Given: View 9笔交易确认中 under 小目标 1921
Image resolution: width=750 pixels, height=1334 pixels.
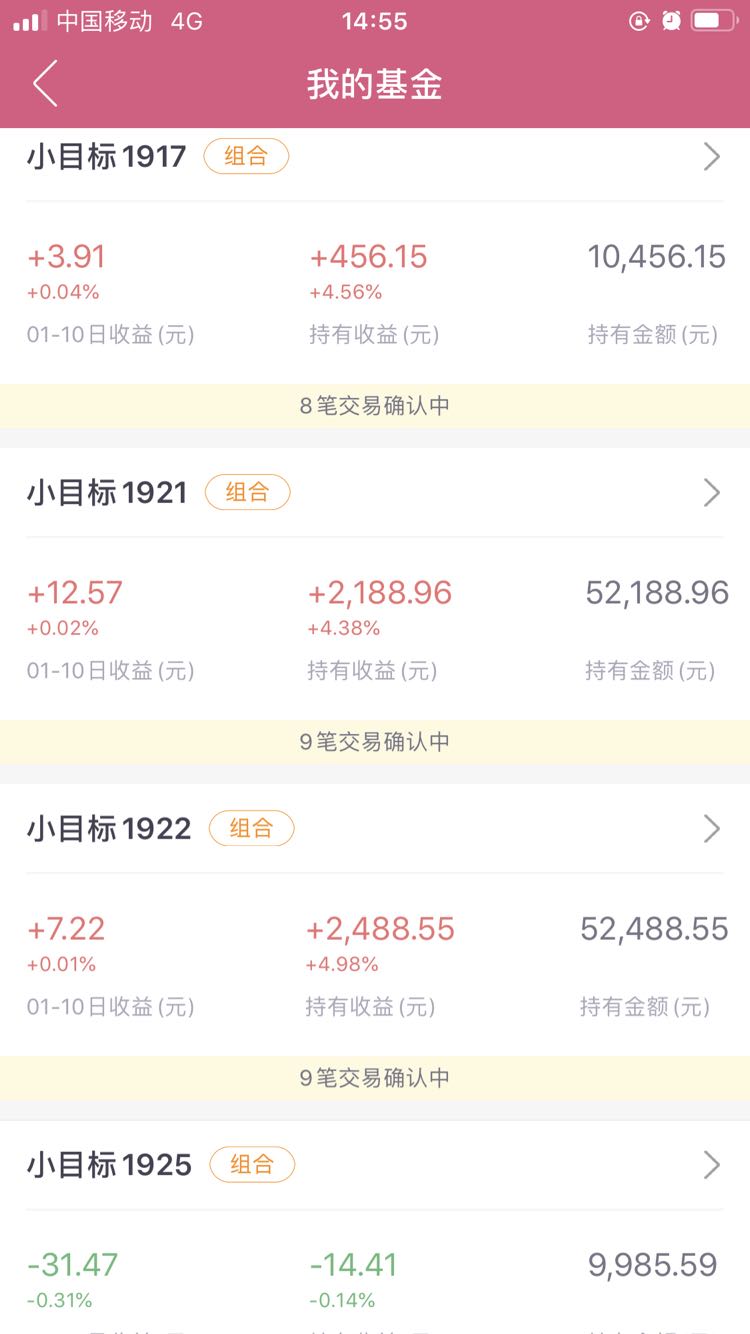Looking at the screenshot, I should point(375,742).
